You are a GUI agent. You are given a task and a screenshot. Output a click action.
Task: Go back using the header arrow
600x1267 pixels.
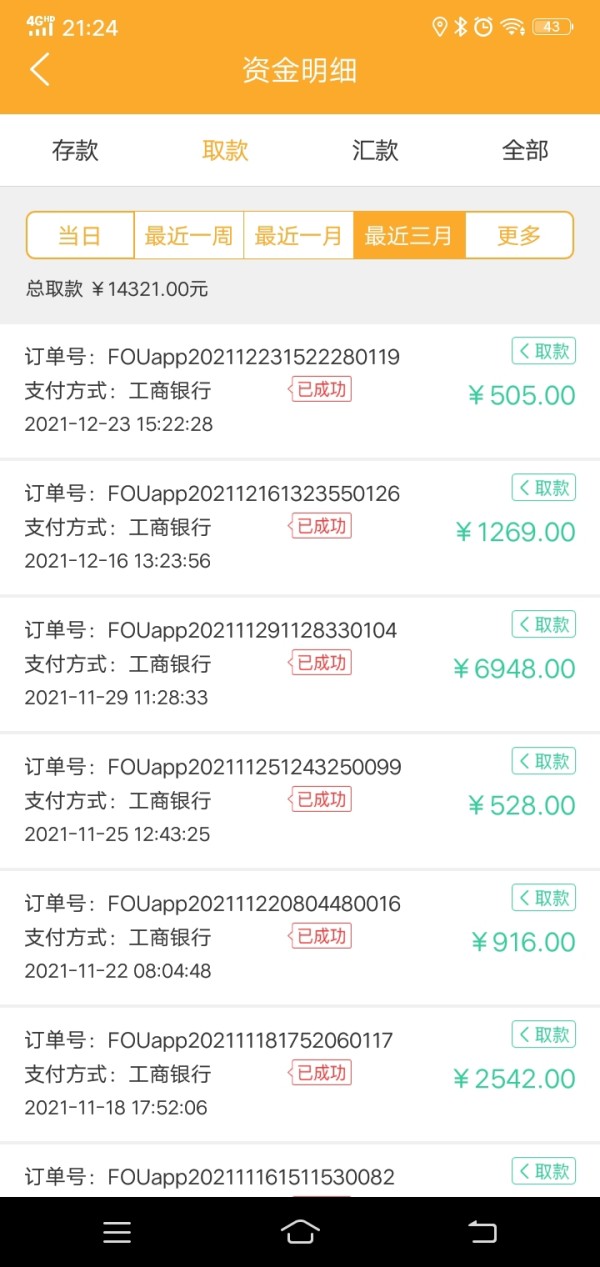[40, 70]
